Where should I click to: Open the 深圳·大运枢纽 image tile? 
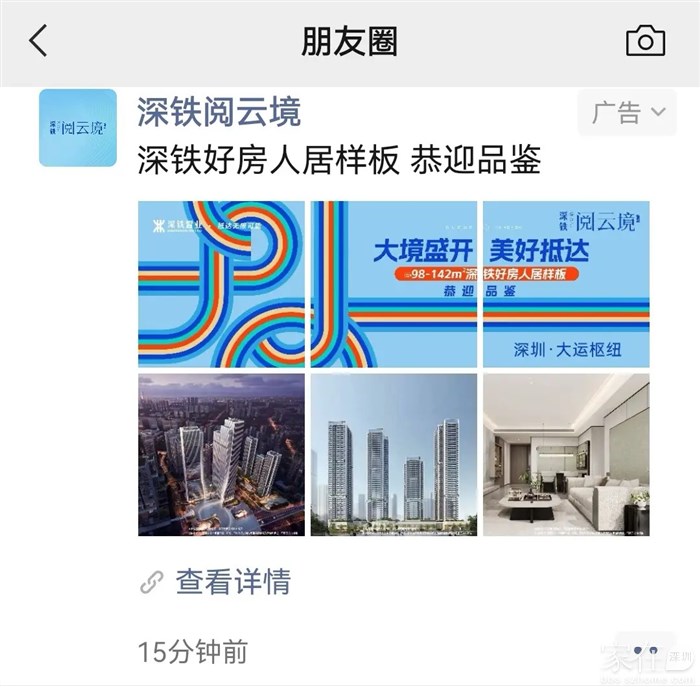(x=566, y=284)
